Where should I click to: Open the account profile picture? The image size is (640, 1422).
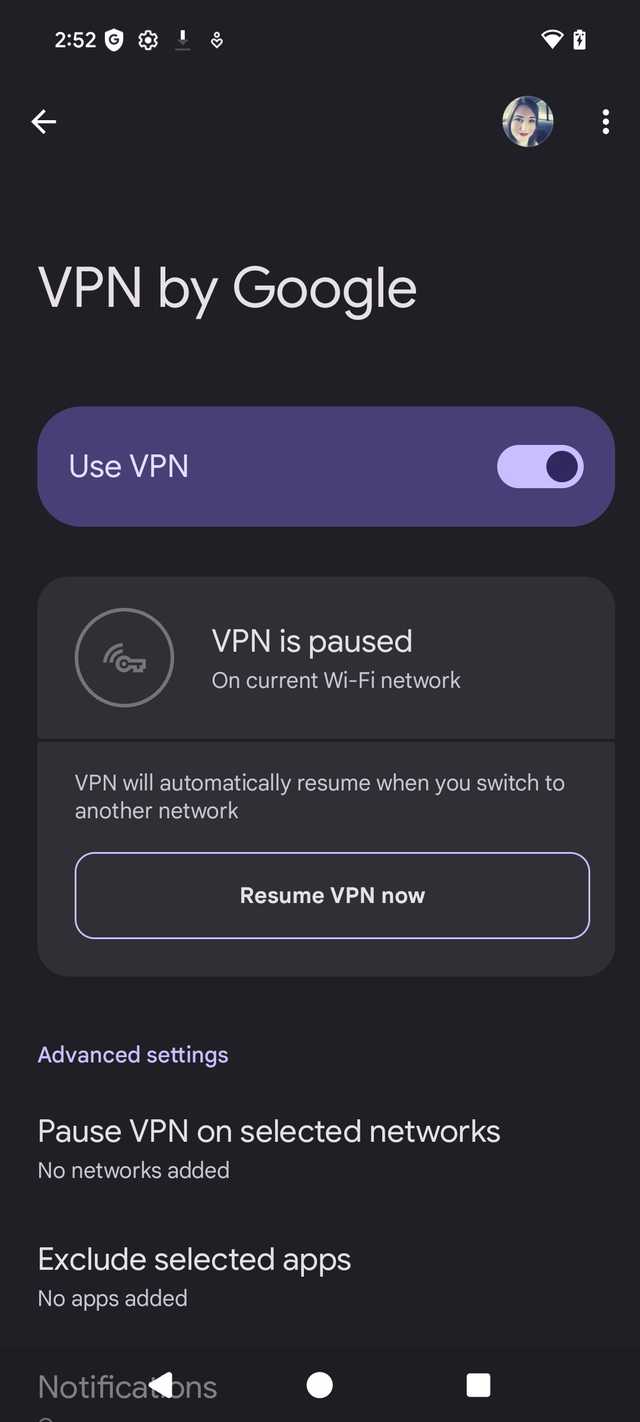(x=527, y=122)
